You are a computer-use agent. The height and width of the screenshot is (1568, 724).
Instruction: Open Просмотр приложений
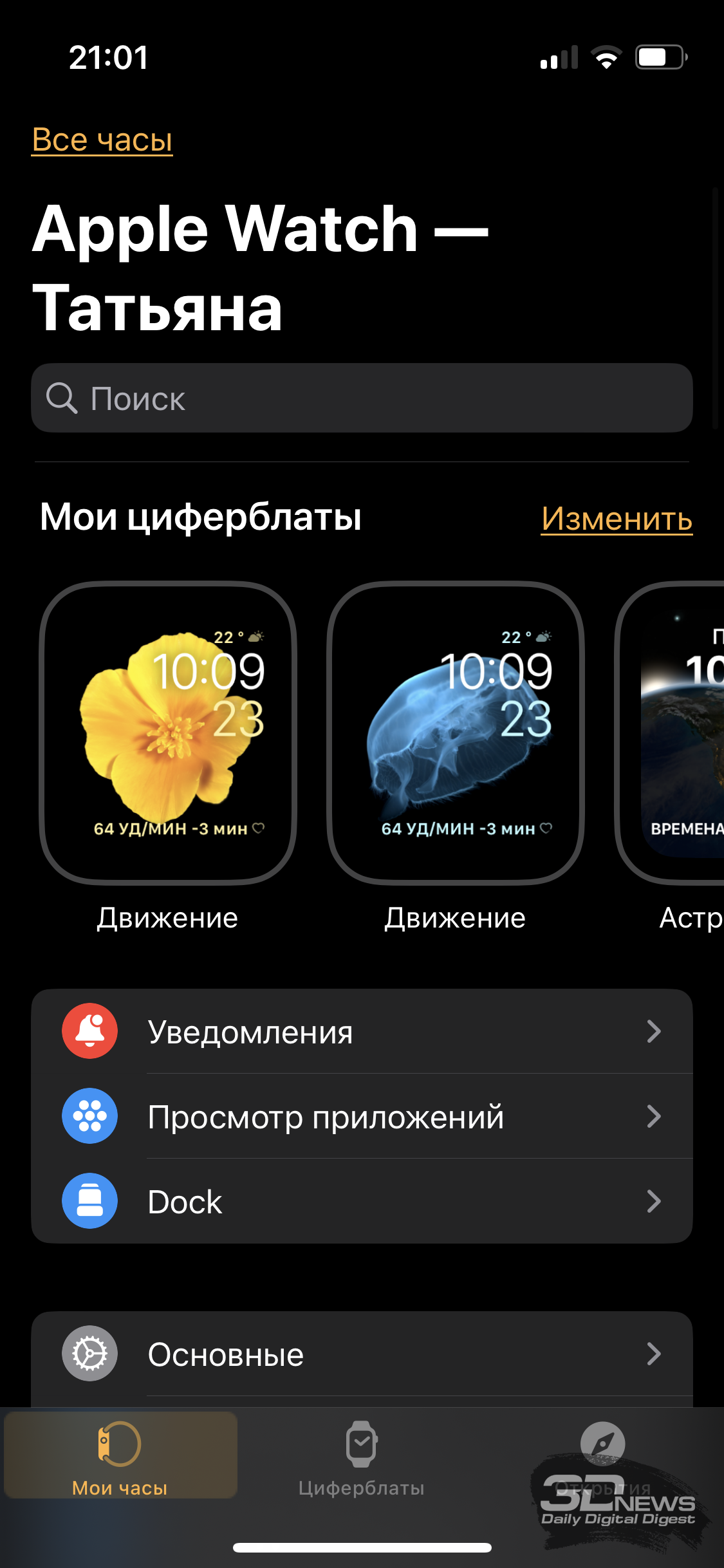[x=362, y=1116]
